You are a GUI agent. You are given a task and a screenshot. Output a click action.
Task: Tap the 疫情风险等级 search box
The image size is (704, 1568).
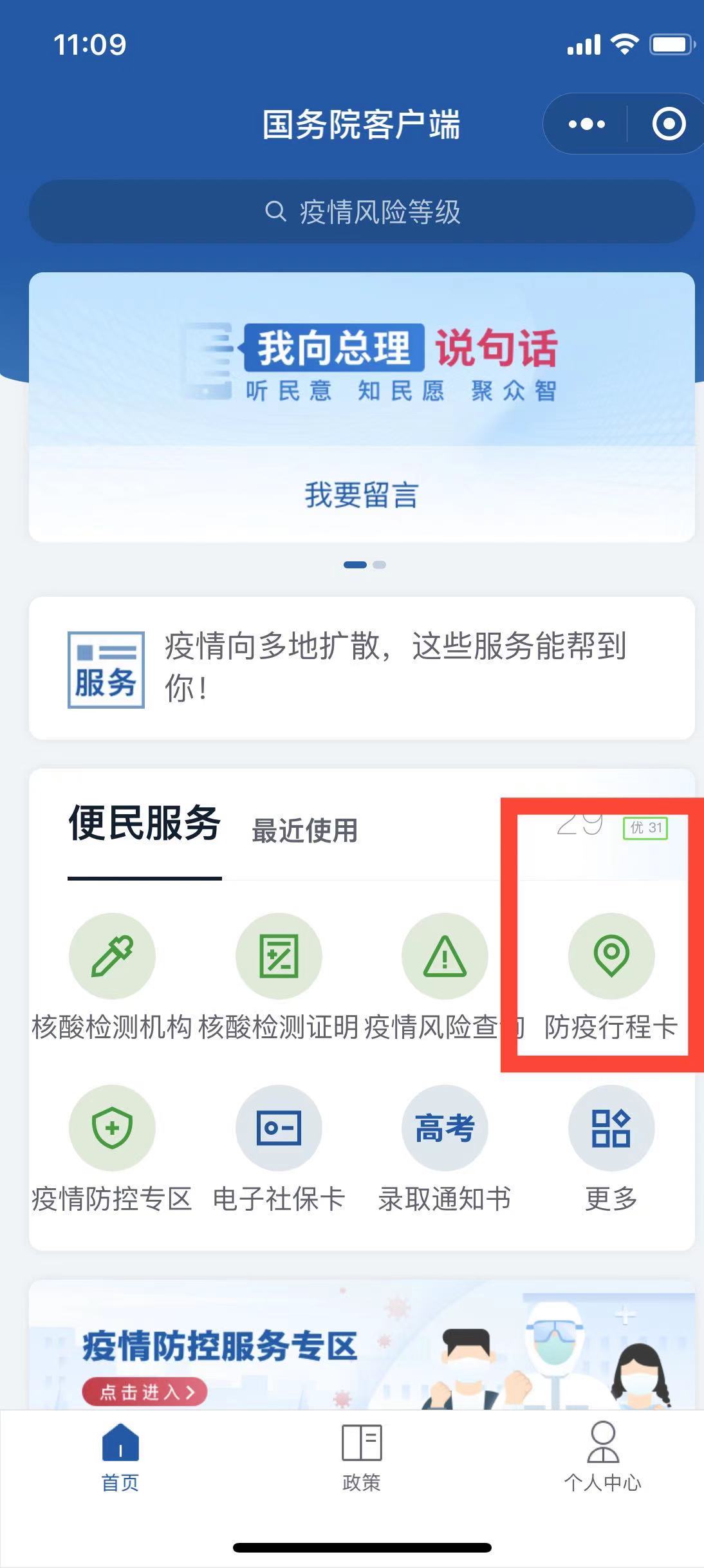pyautogui.click(x=362, y=212)
